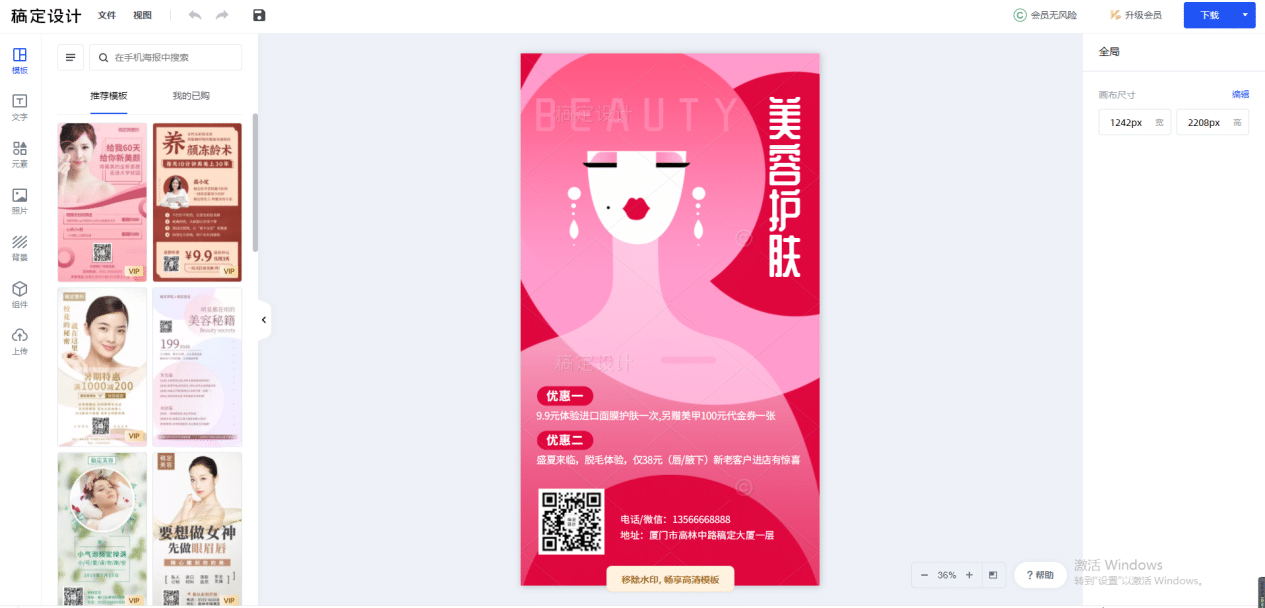Save the design with the disk icon
1265x608 pixels.
coord(260,15)
